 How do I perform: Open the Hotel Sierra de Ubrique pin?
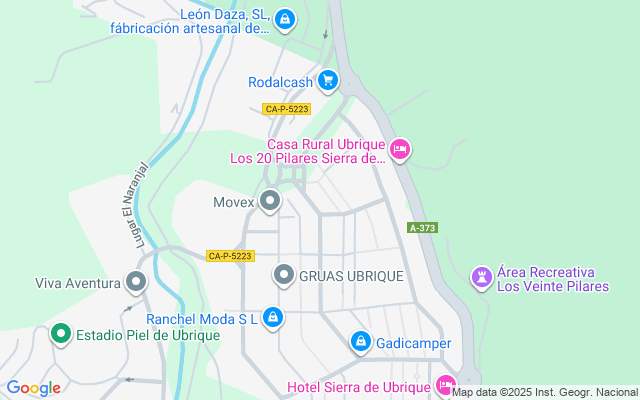click(446, 385)
